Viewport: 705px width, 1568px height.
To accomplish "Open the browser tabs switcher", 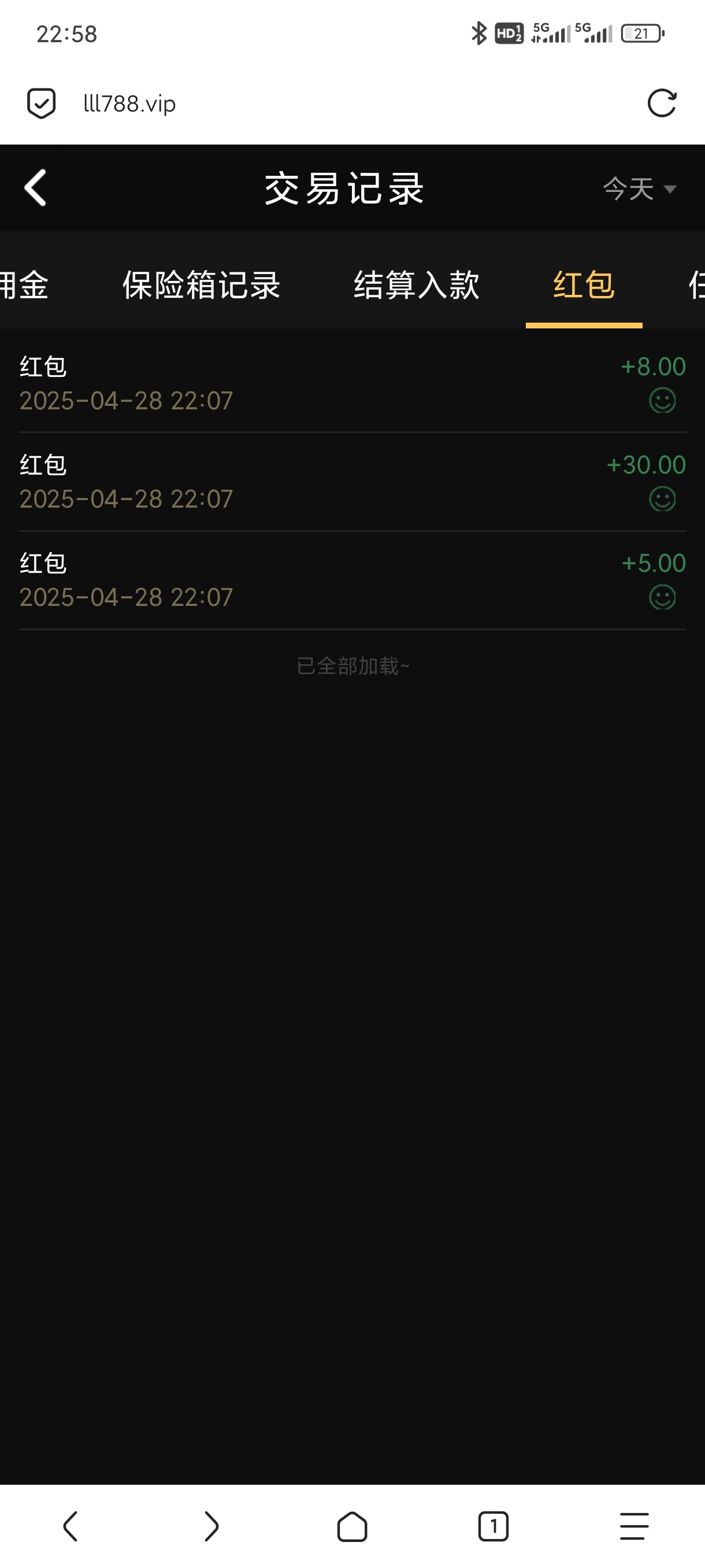I will tap(493, 1526).
